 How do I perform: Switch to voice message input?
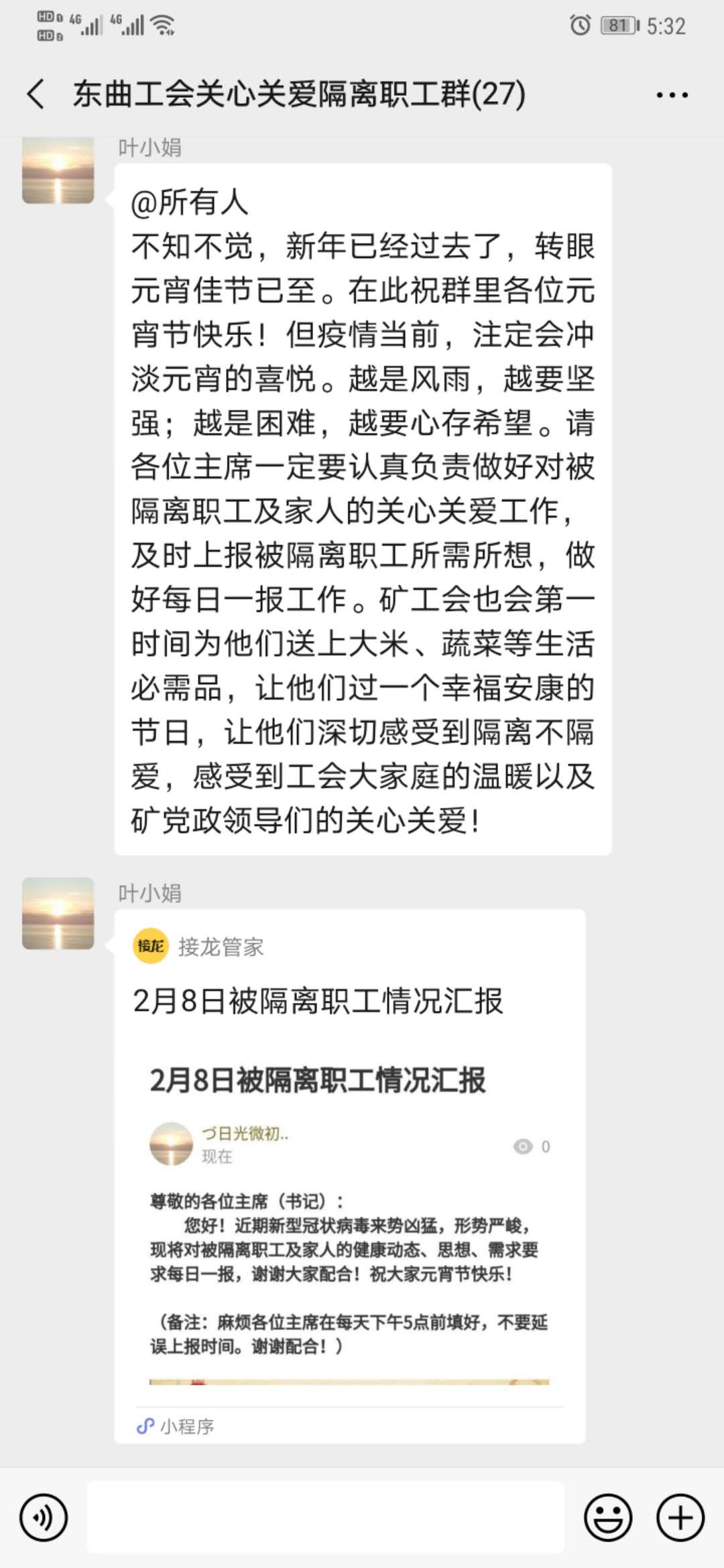point(44,1517)
